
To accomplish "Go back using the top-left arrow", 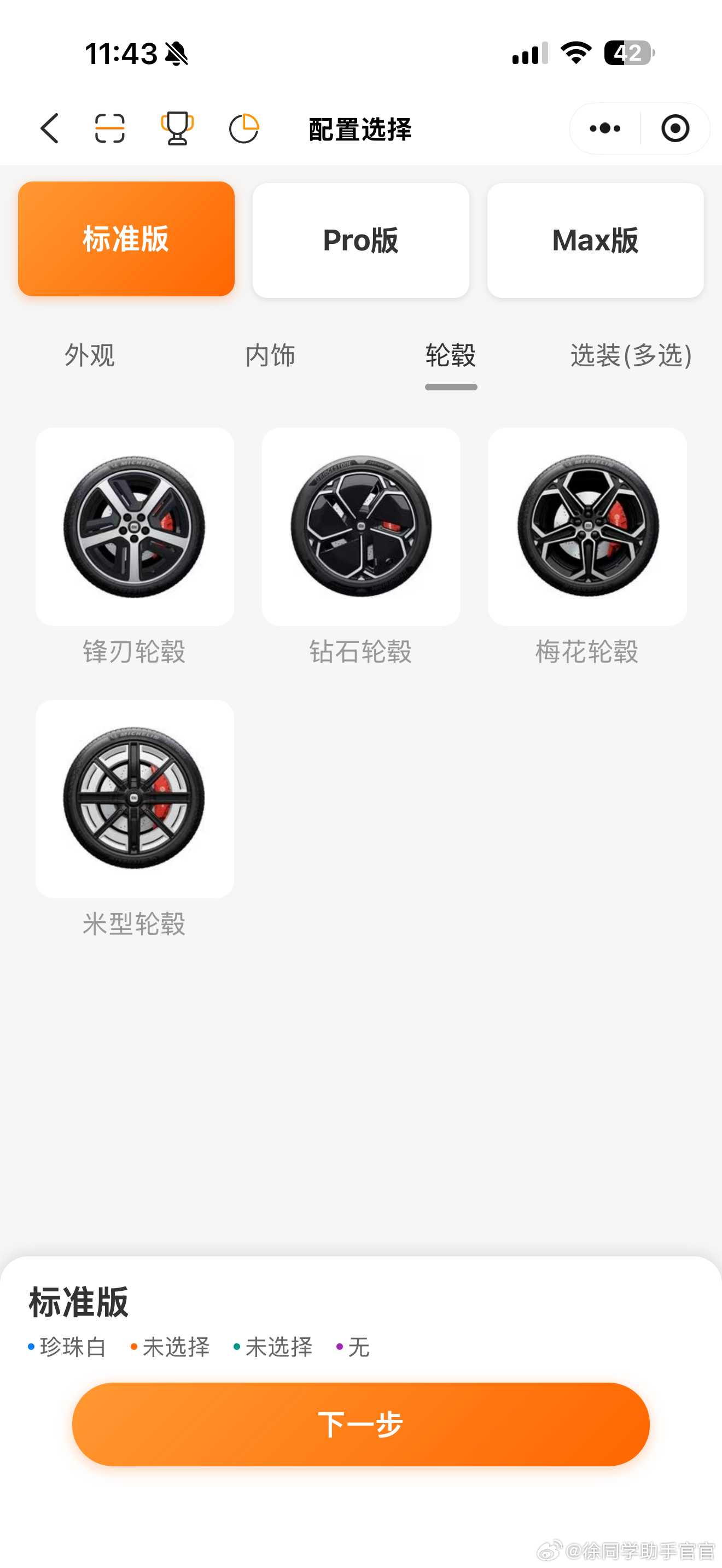I will (50, 128).
